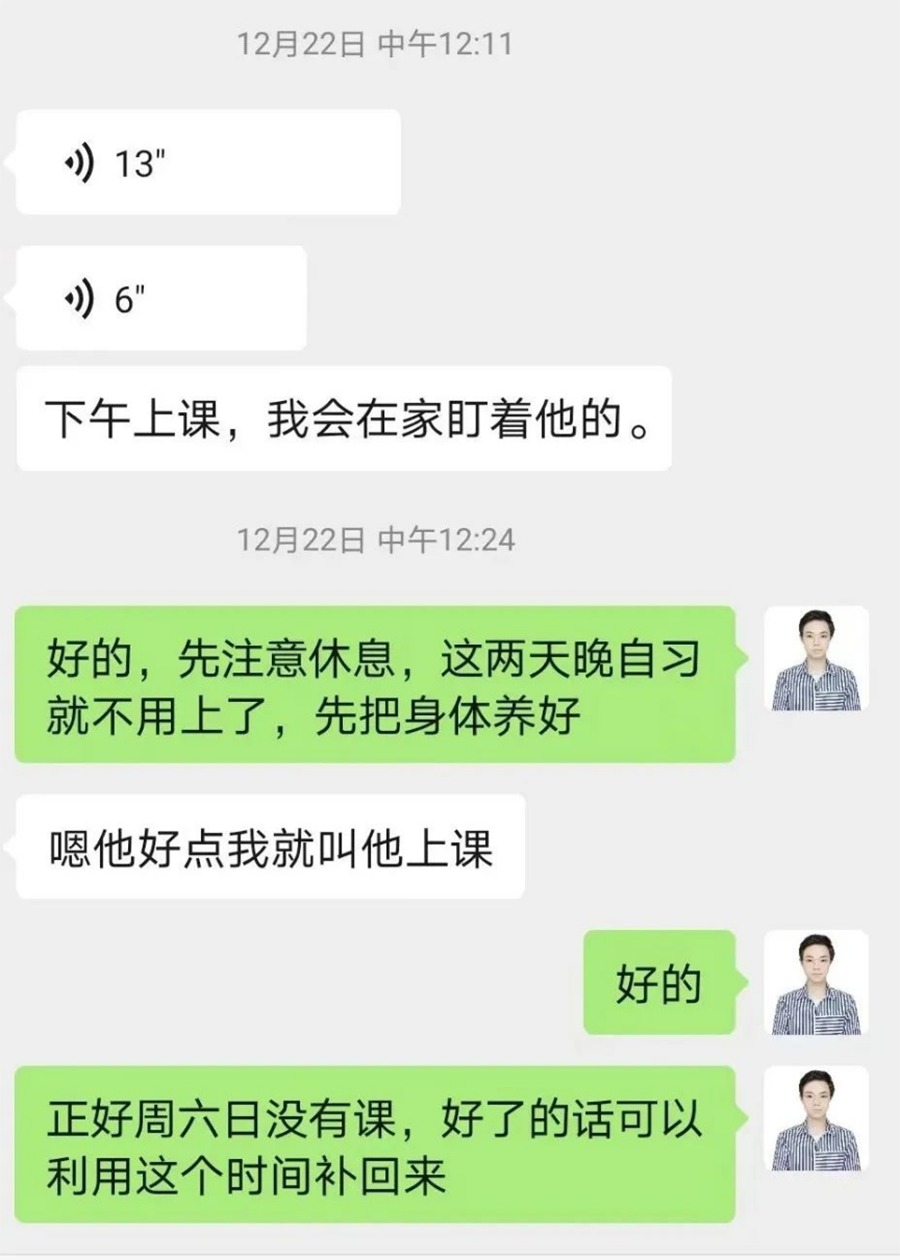
Task: Open the avatar beside the '先注意休息' message
Action: coord(816,658)
